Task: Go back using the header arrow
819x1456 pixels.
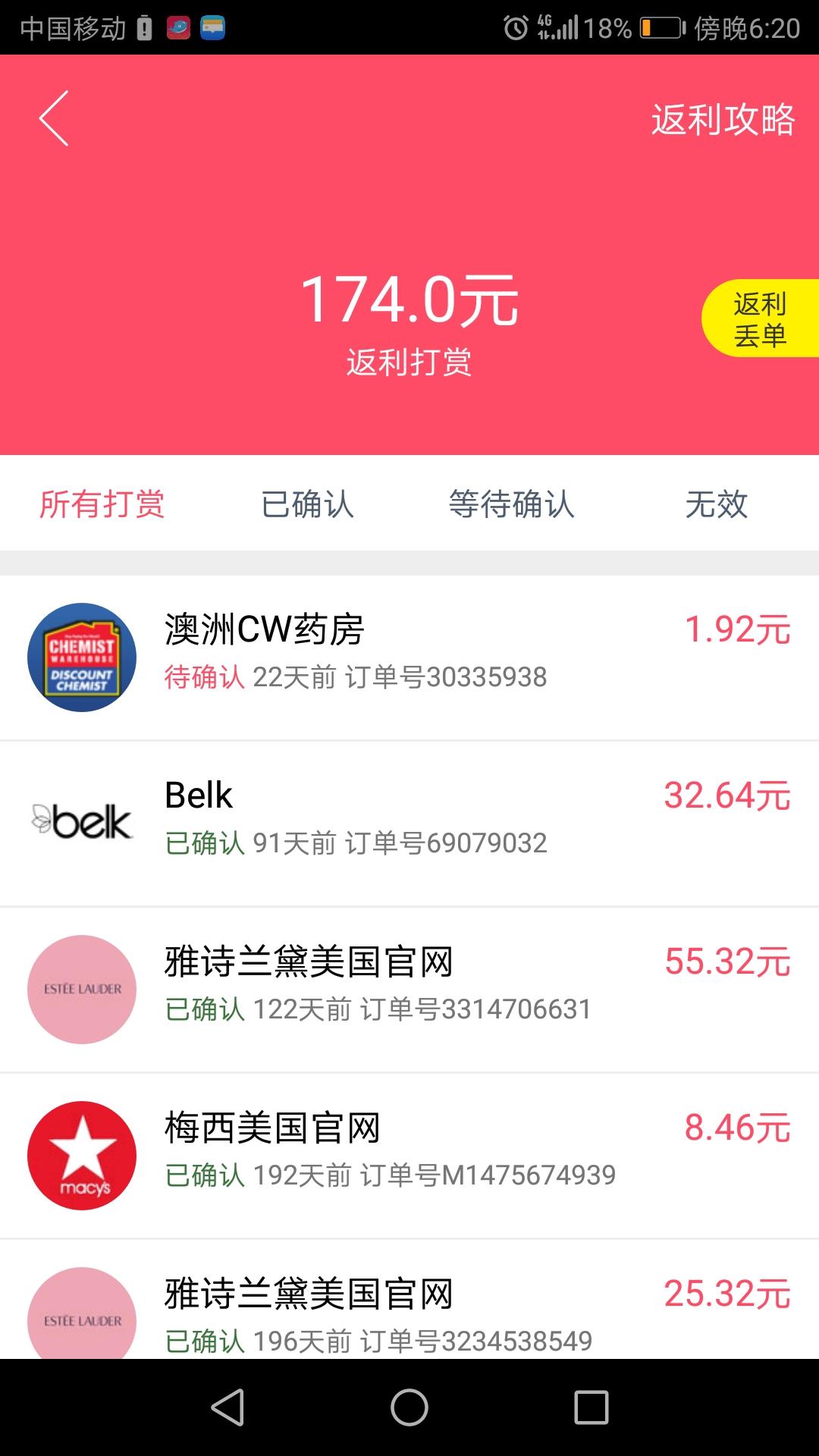Action: (54, 118)
